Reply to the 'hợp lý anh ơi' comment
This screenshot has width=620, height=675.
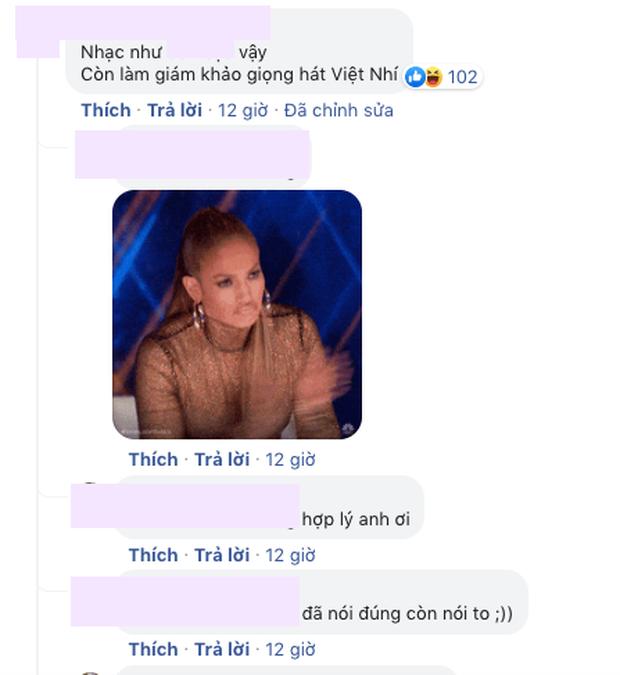tap(221, 555)
